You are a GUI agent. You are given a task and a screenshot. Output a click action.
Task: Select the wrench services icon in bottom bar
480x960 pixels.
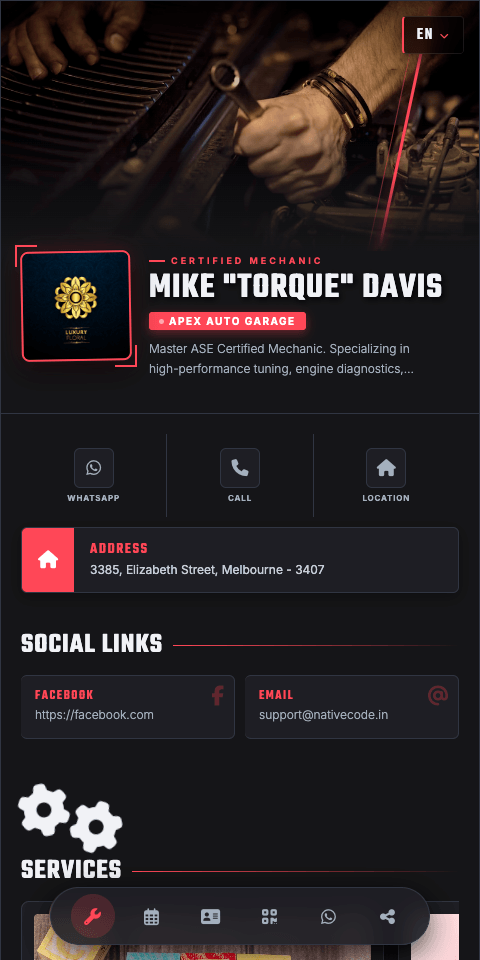coord(92,917)
